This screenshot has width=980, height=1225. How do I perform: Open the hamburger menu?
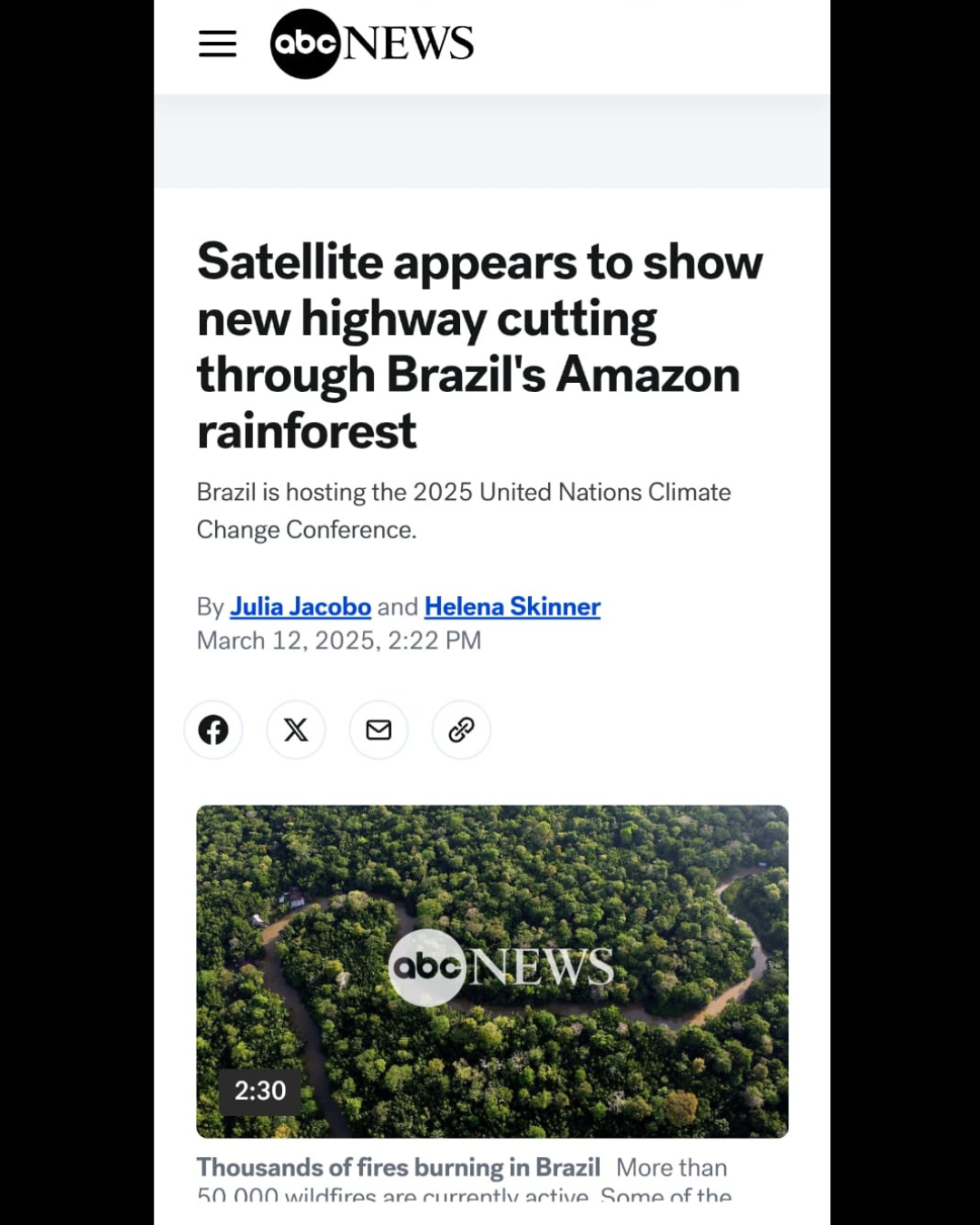218,44
